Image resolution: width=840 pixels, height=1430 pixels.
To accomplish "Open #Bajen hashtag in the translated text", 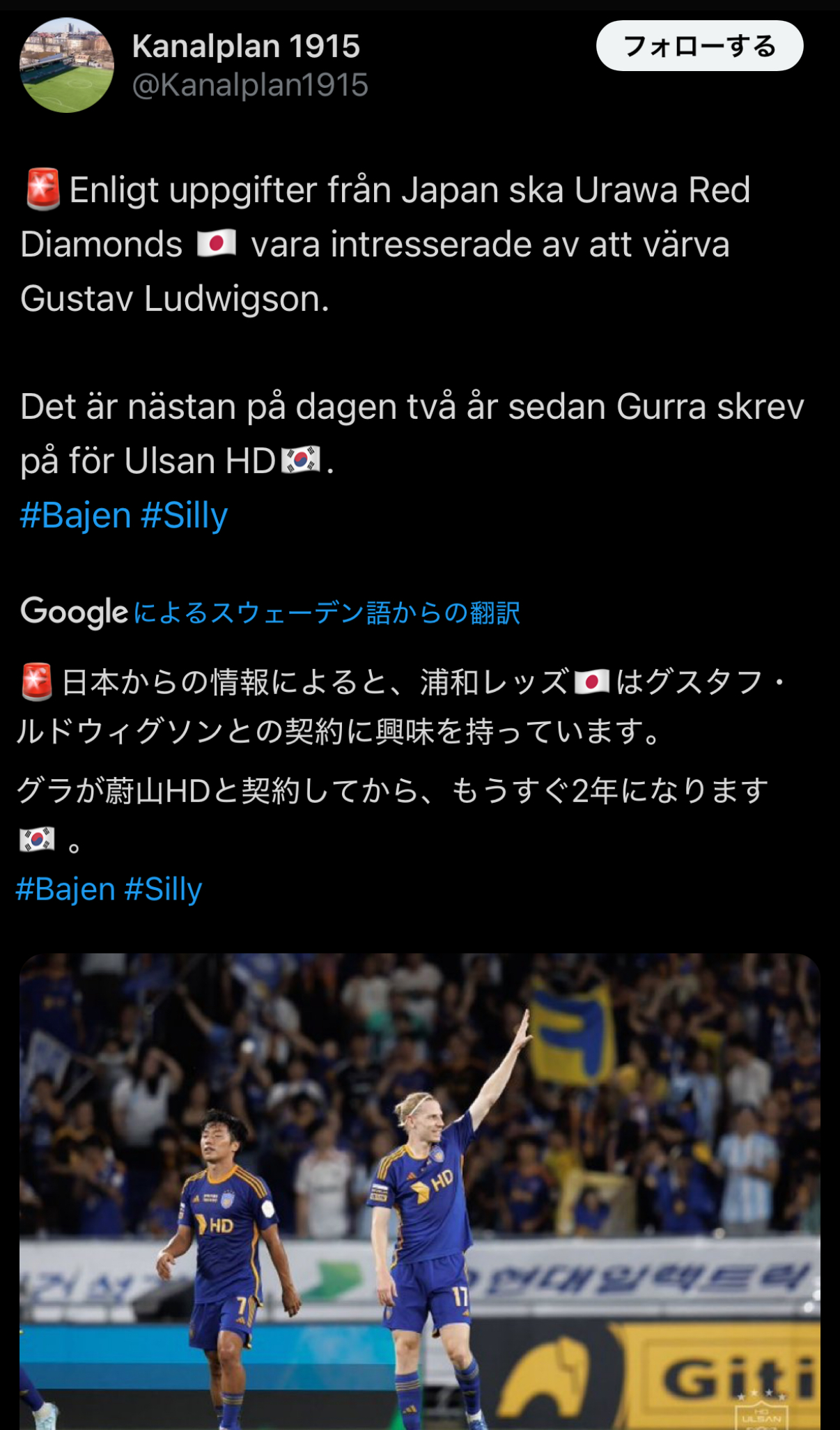I will [65, 889].
